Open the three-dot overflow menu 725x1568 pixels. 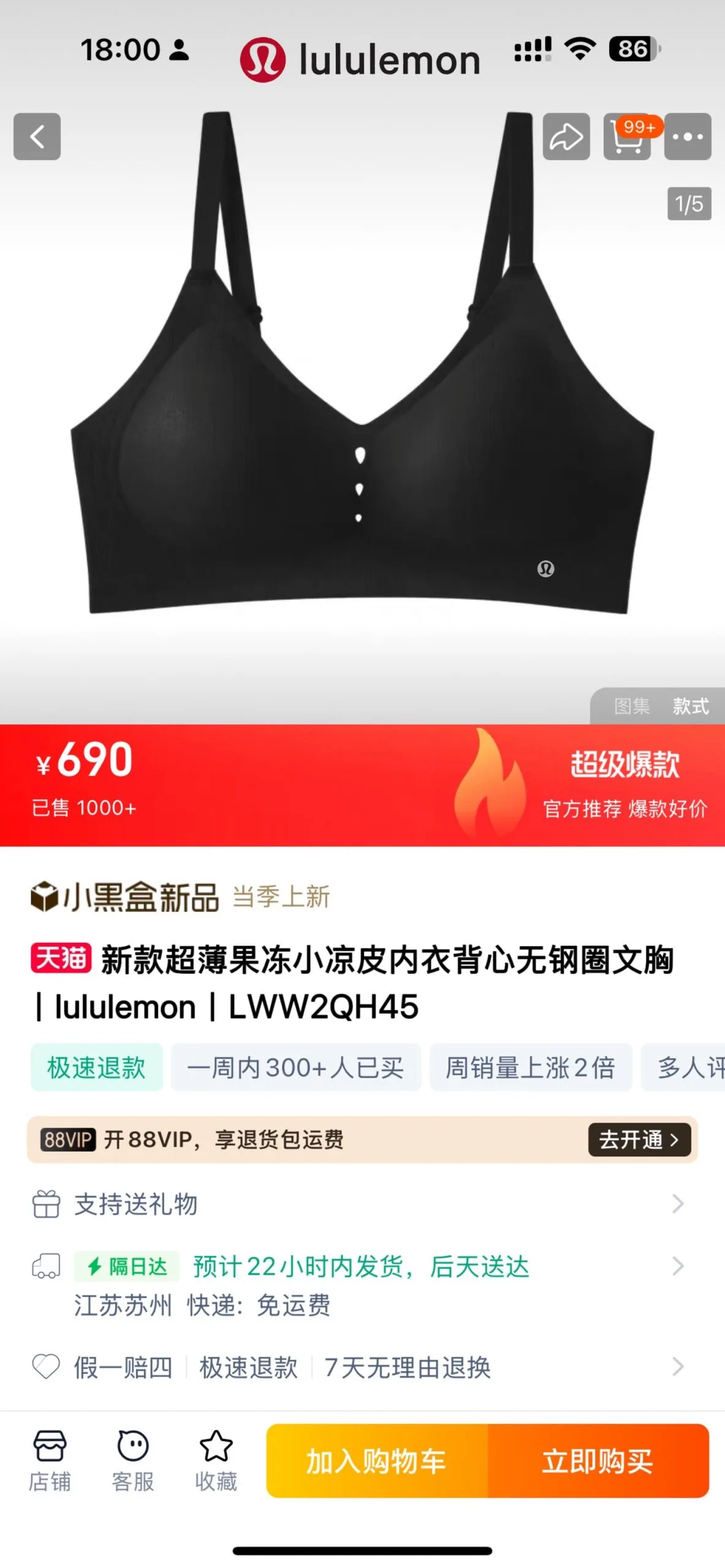tap(688, 136)
